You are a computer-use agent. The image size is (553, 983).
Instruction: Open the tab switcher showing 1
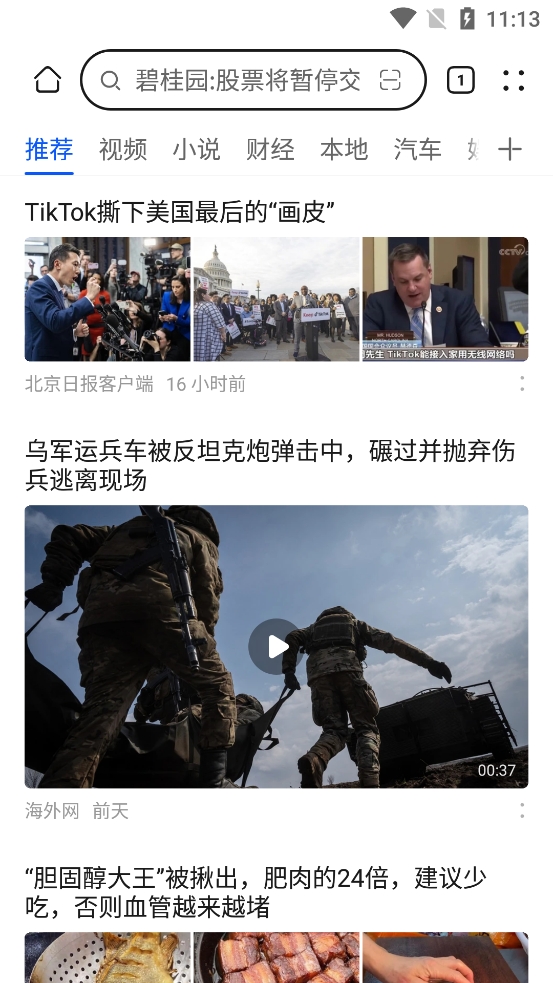[460, 80]
